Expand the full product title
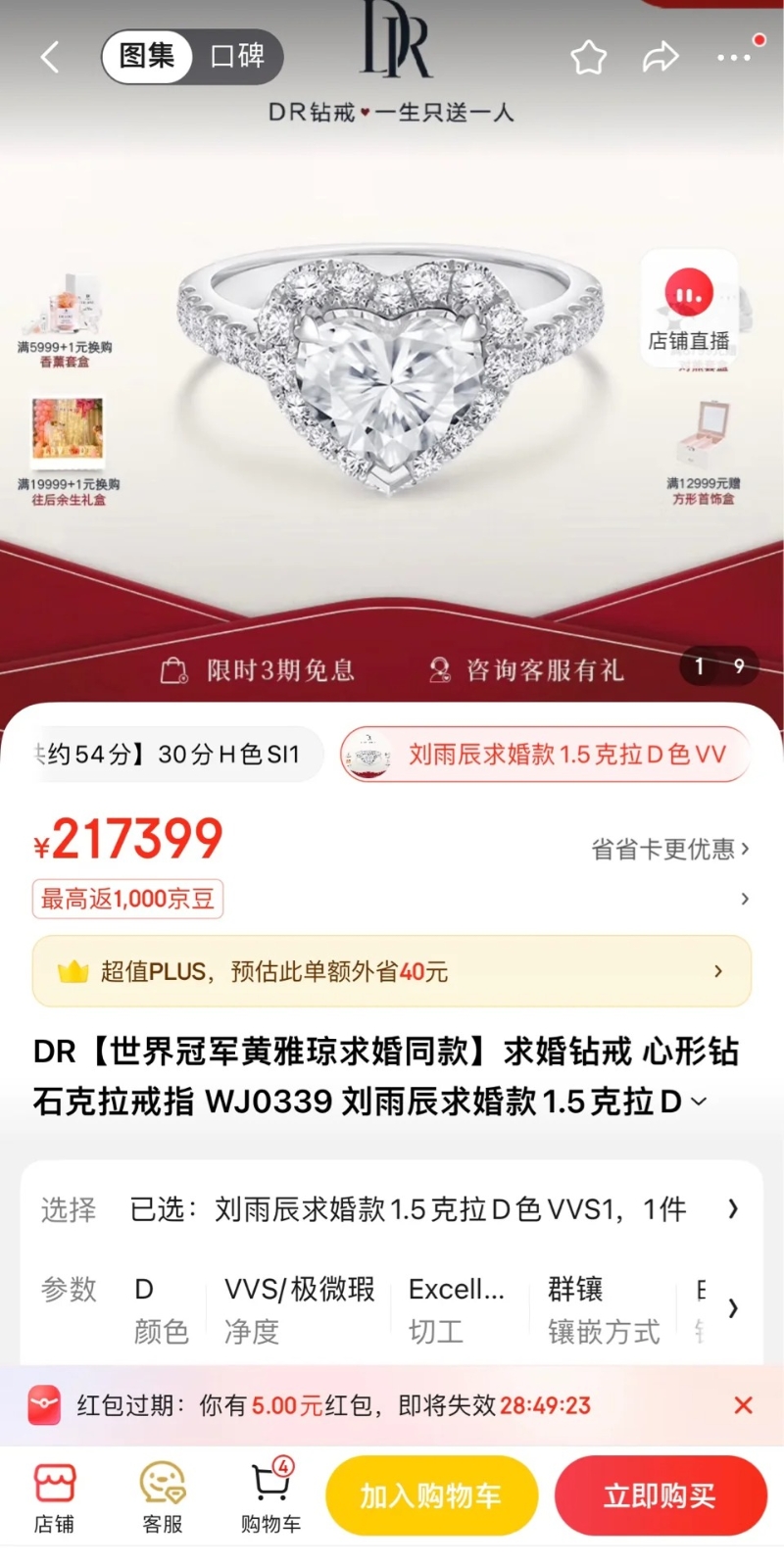Viewport: 784px width, 1568px height. point(699,1102)
